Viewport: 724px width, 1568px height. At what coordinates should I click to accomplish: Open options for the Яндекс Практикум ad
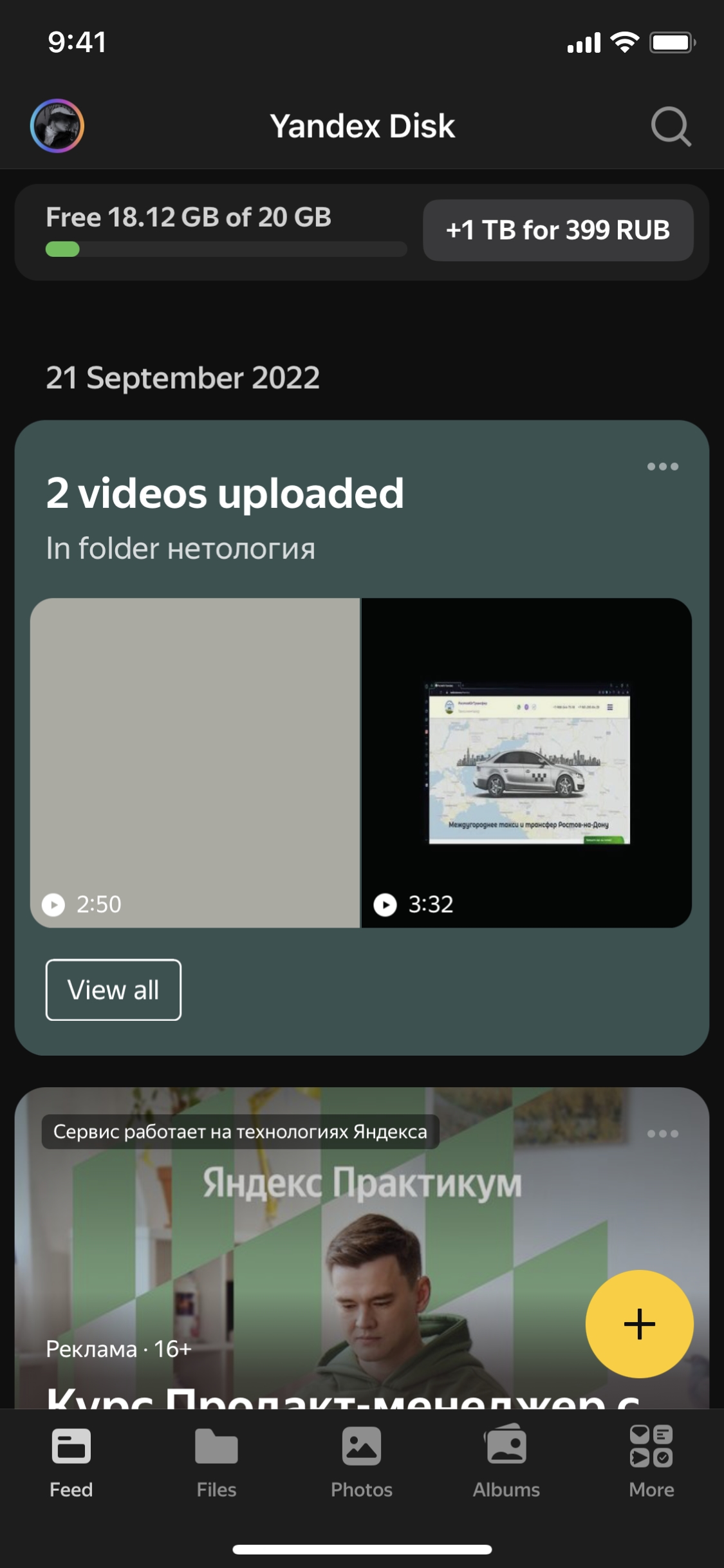click(x=662, y=1134)
